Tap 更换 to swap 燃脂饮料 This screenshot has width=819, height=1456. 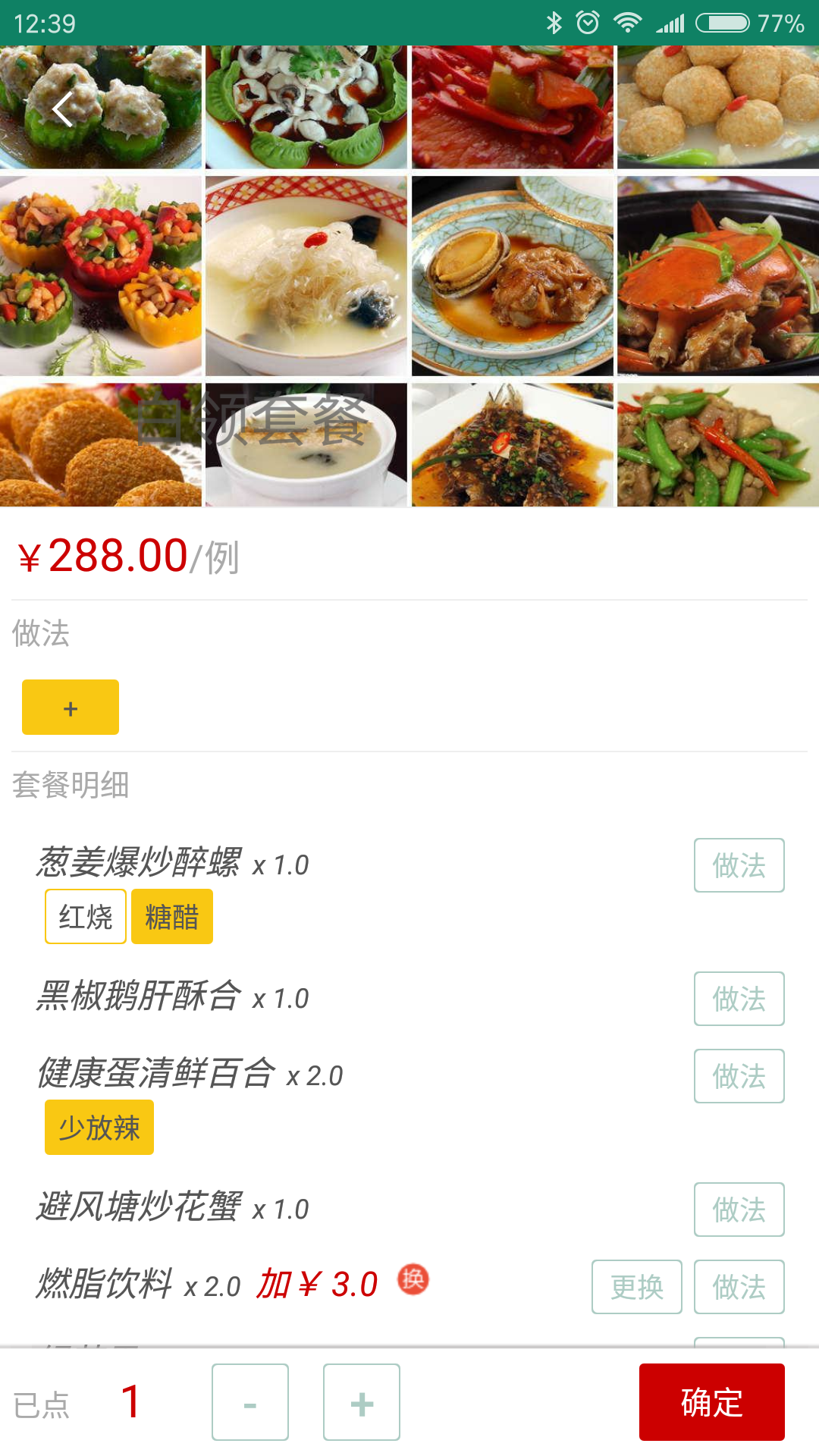(x=637, y=1287)
